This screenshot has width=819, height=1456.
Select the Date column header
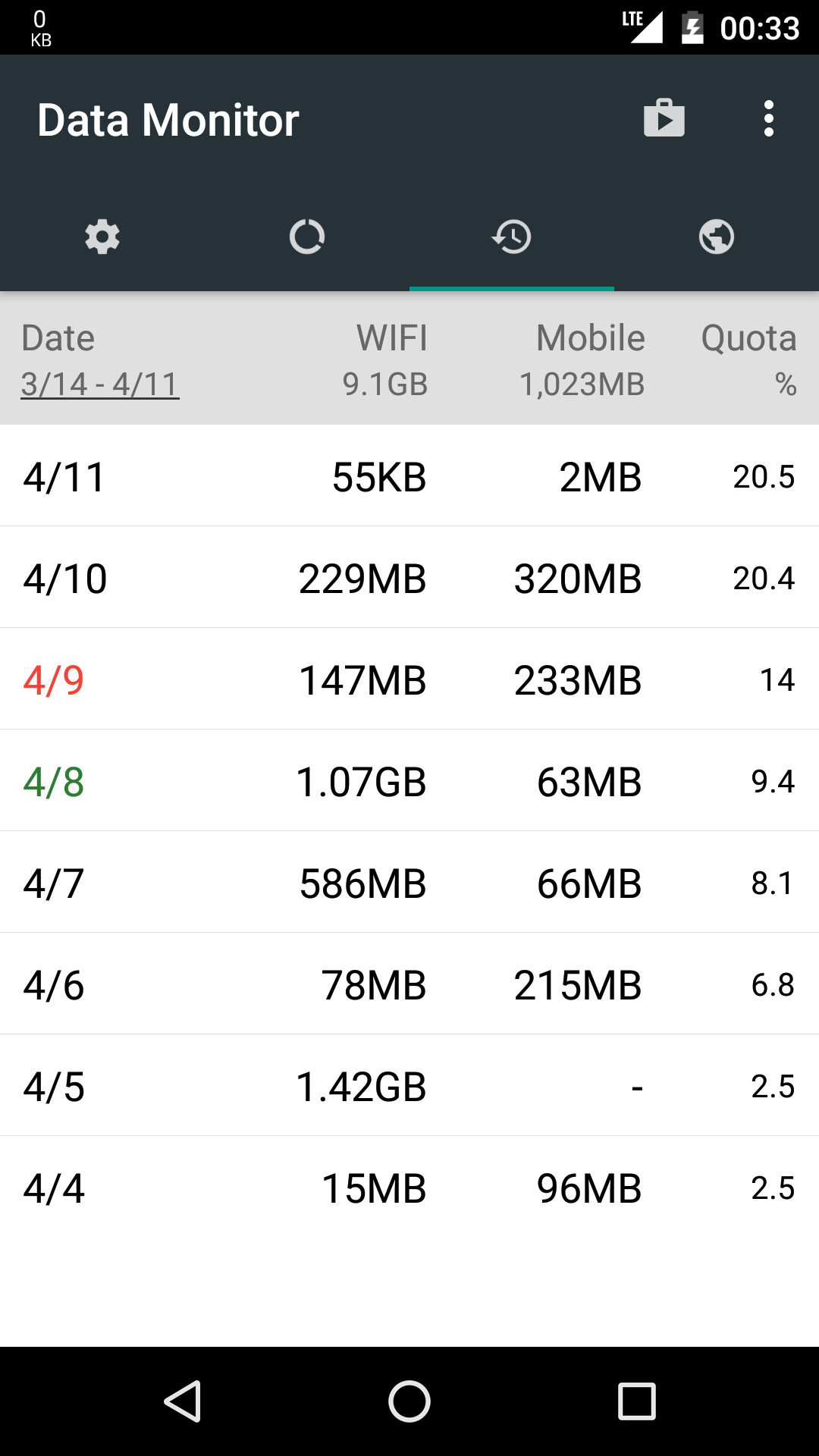(58, 338)
